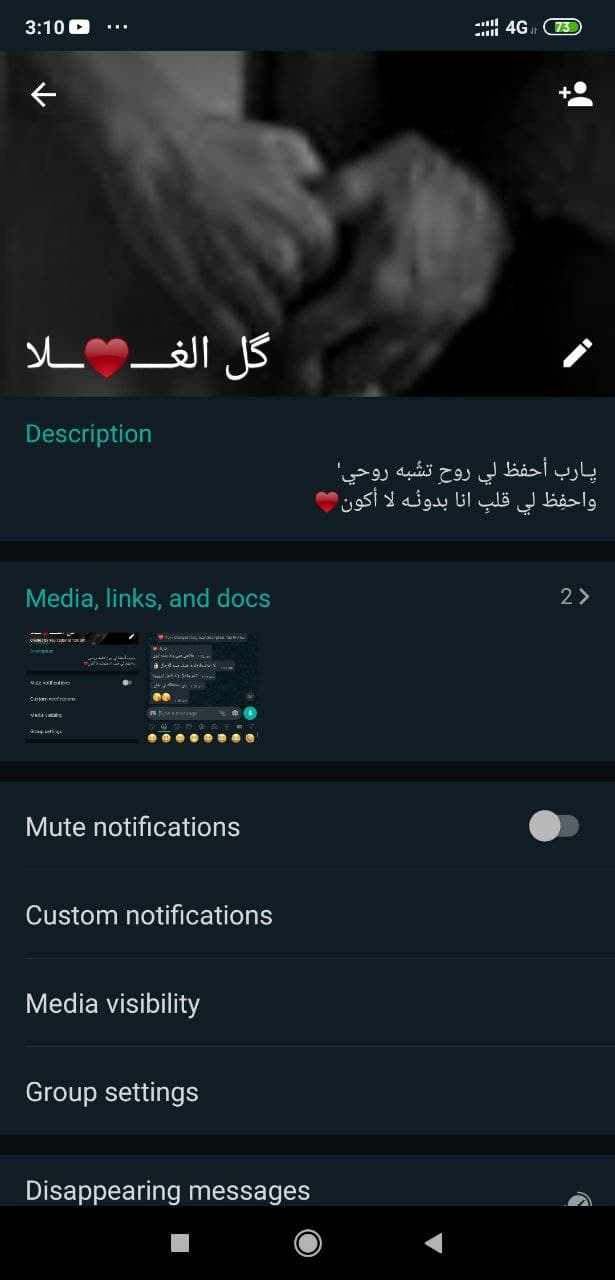Open Disappearing messages
This screenshot has height=1280, width=615.
coord(168,1189)
